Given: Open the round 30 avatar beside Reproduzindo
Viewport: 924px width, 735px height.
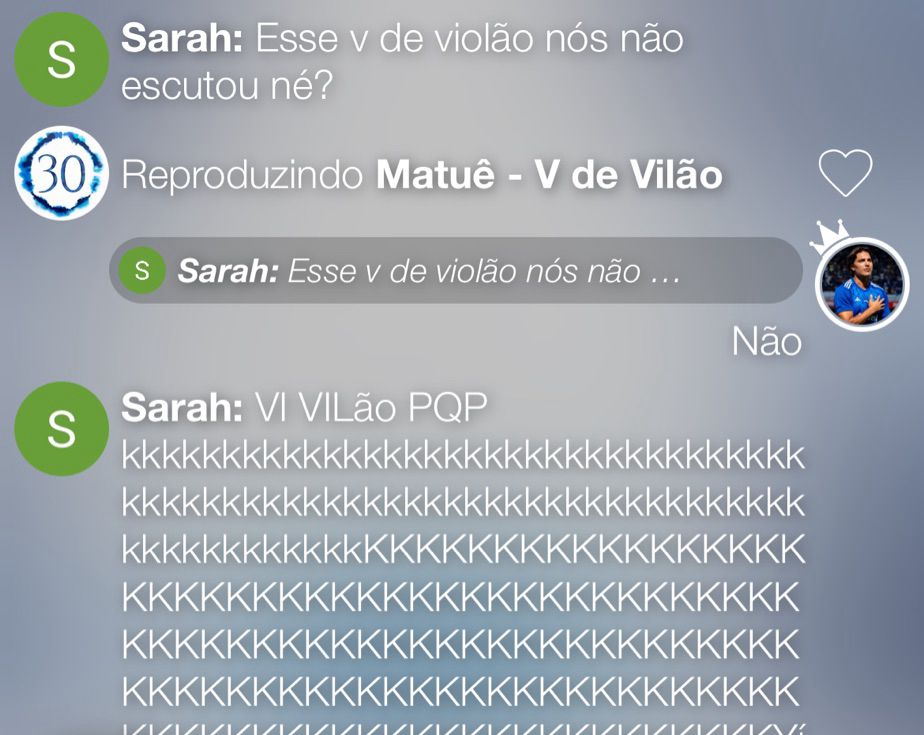Looking at the screenshot, I should coord(61,174).
